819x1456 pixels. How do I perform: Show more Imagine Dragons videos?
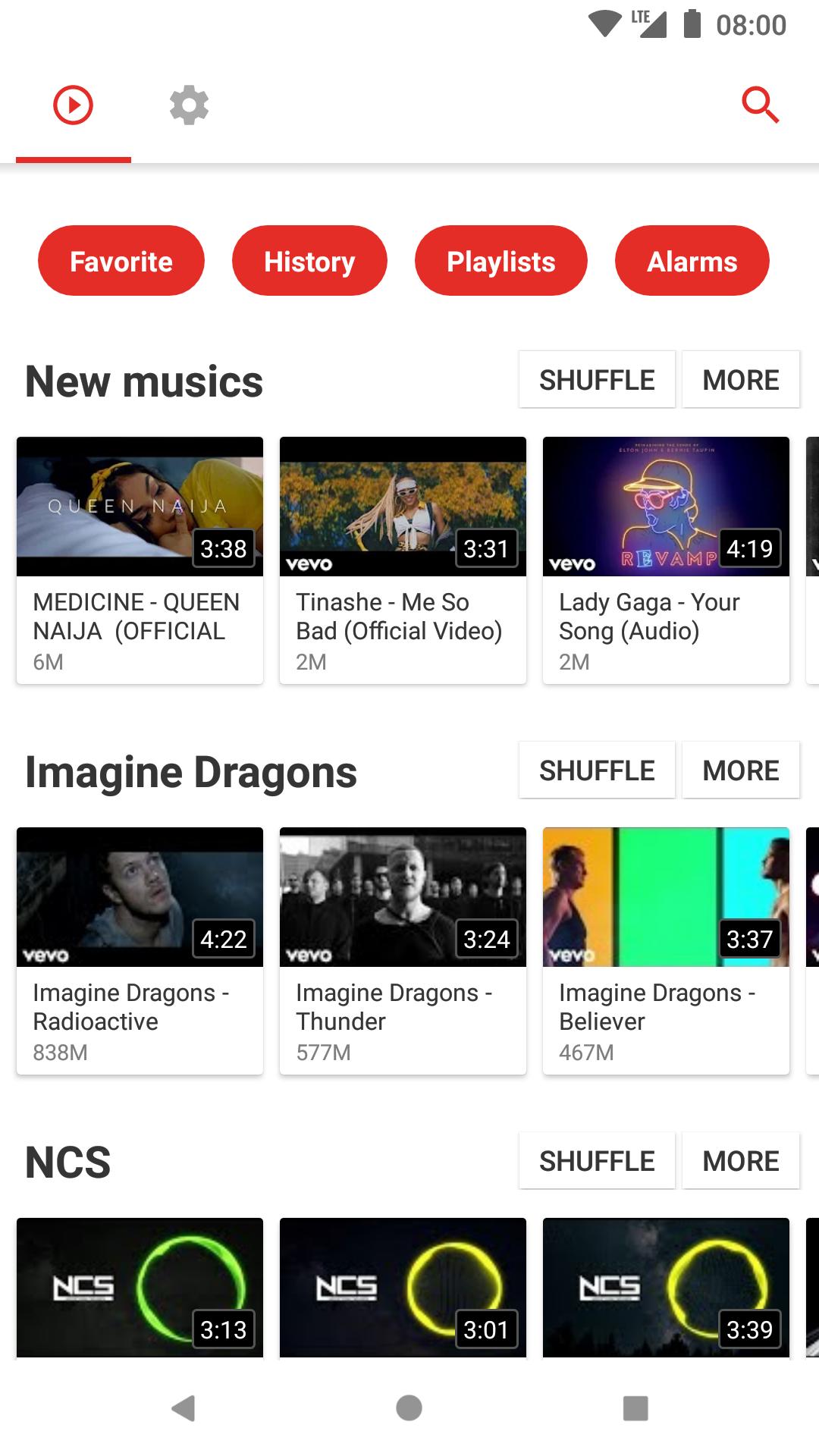click(x=740, y=770)
